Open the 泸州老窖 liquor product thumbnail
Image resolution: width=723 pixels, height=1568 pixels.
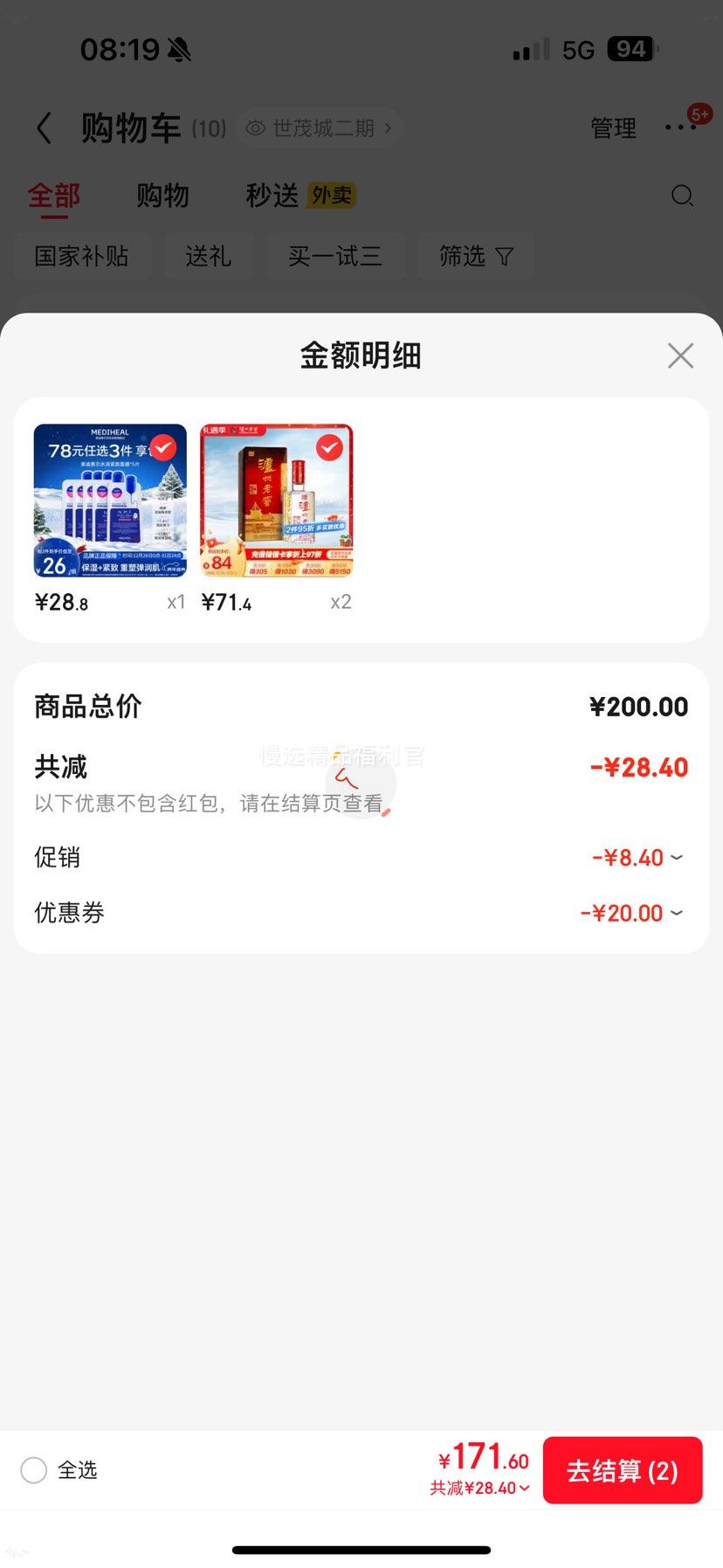click(275, 500)
